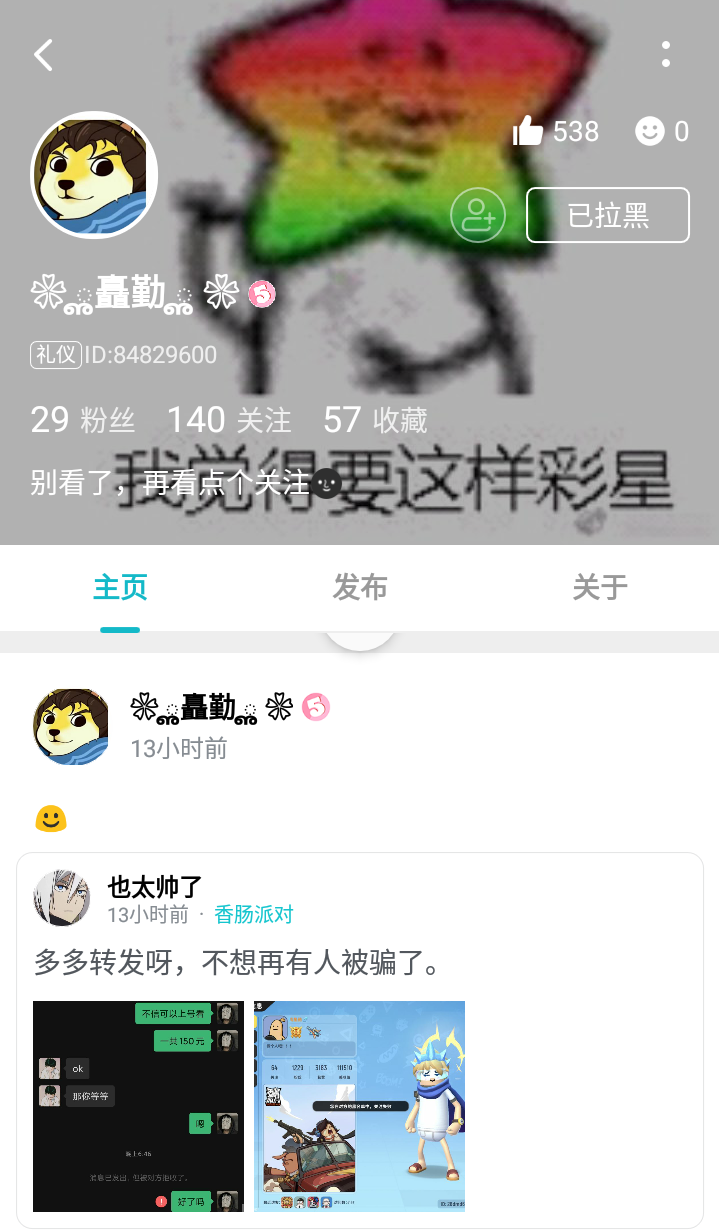Open the 57 收藏 favorites
This screenshot has height=1230, width=719.
click(375, 420)
